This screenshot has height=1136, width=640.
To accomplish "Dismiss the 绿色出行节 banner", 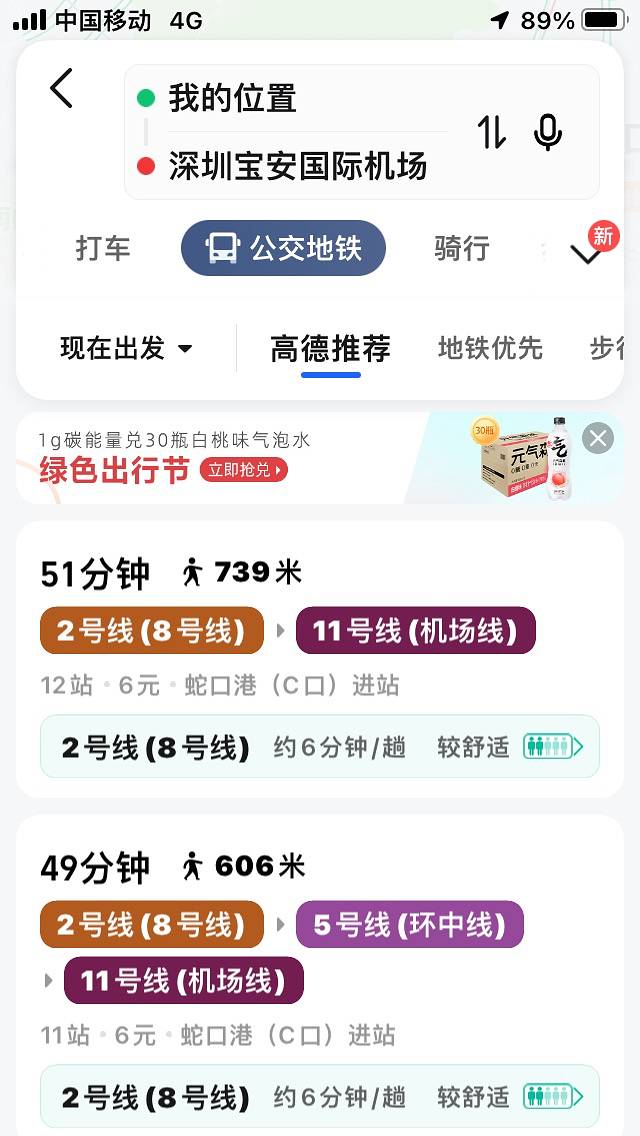I will click(598, 438).
